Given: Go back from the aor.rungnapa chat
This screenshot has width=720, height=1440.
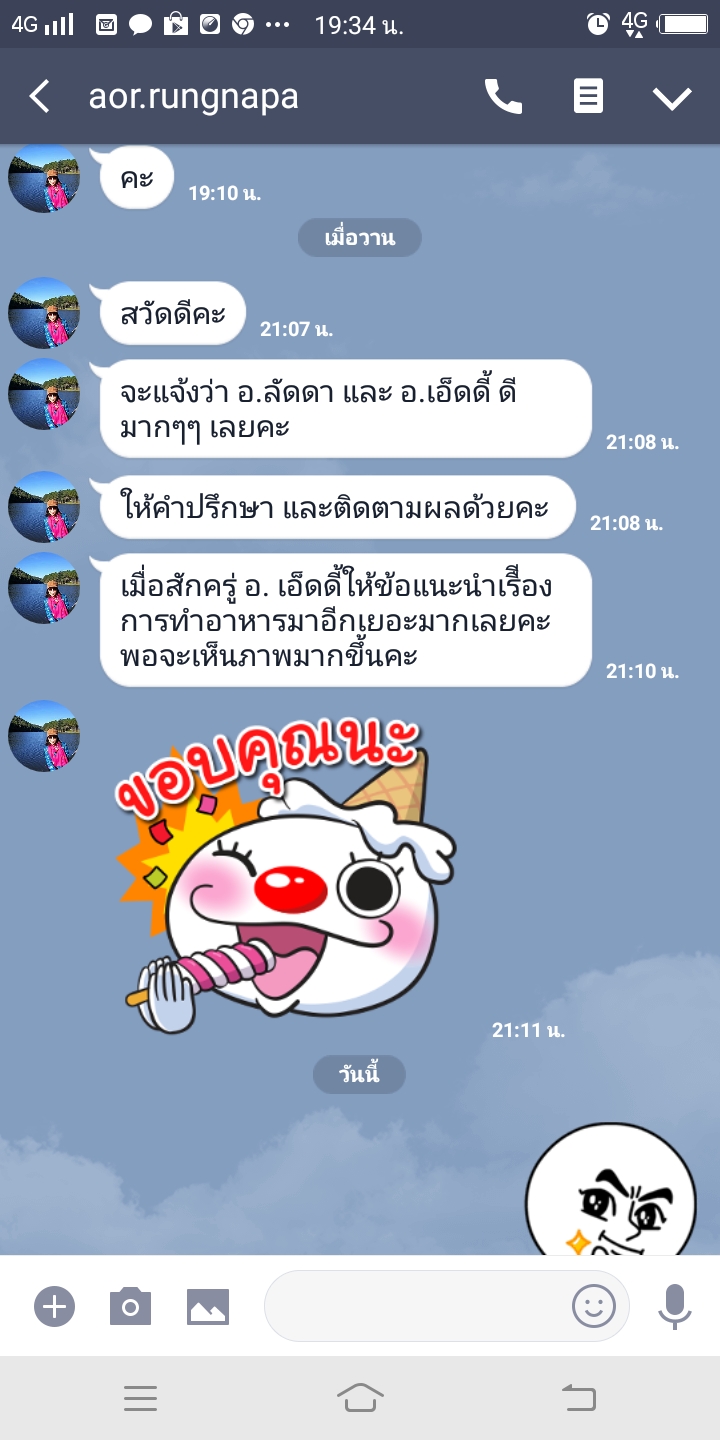Looking at the screenshot, I should point(40,97).
